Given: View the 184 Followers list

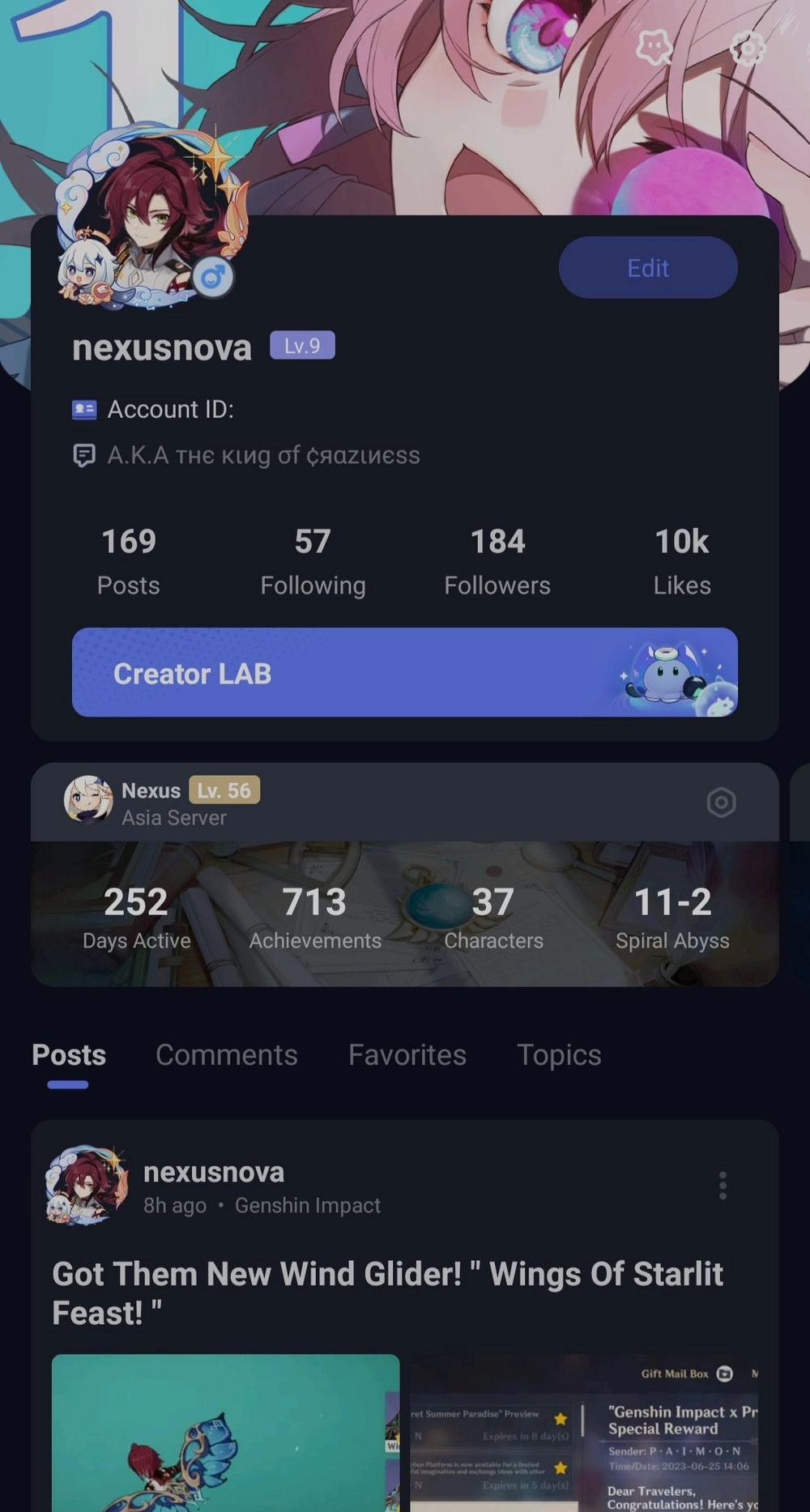Looking at the screenshot, I should tap(497, 559).
